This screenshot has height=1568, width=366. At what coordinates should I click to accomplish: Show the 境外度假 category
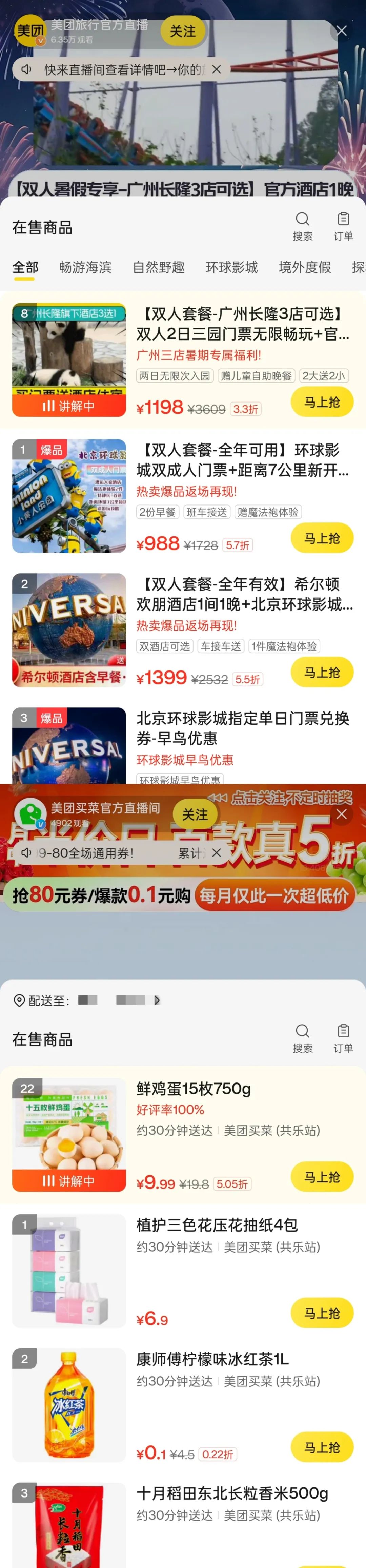point(305,267)
